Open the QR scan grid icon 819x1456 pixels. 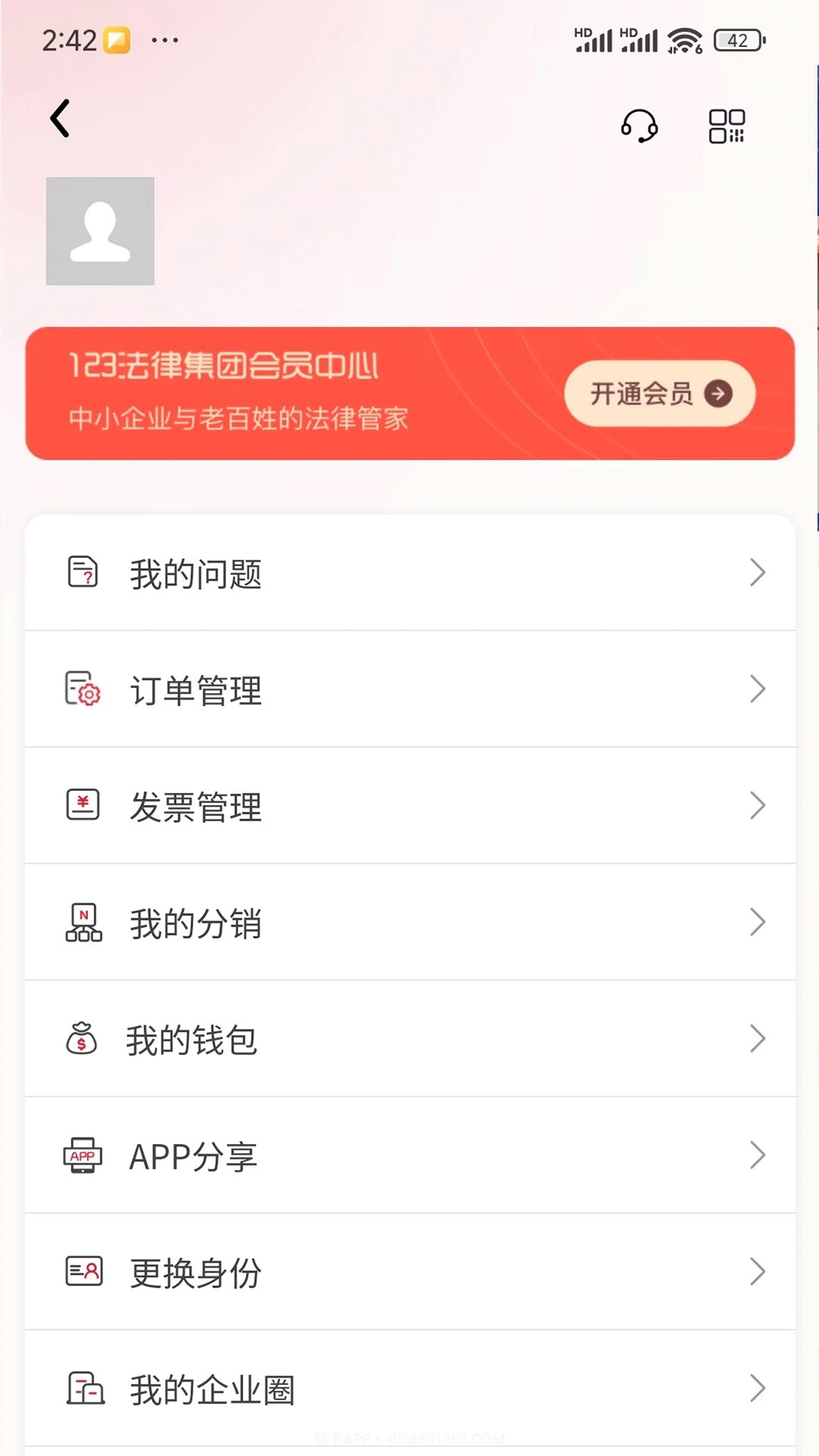click(726, 126)
